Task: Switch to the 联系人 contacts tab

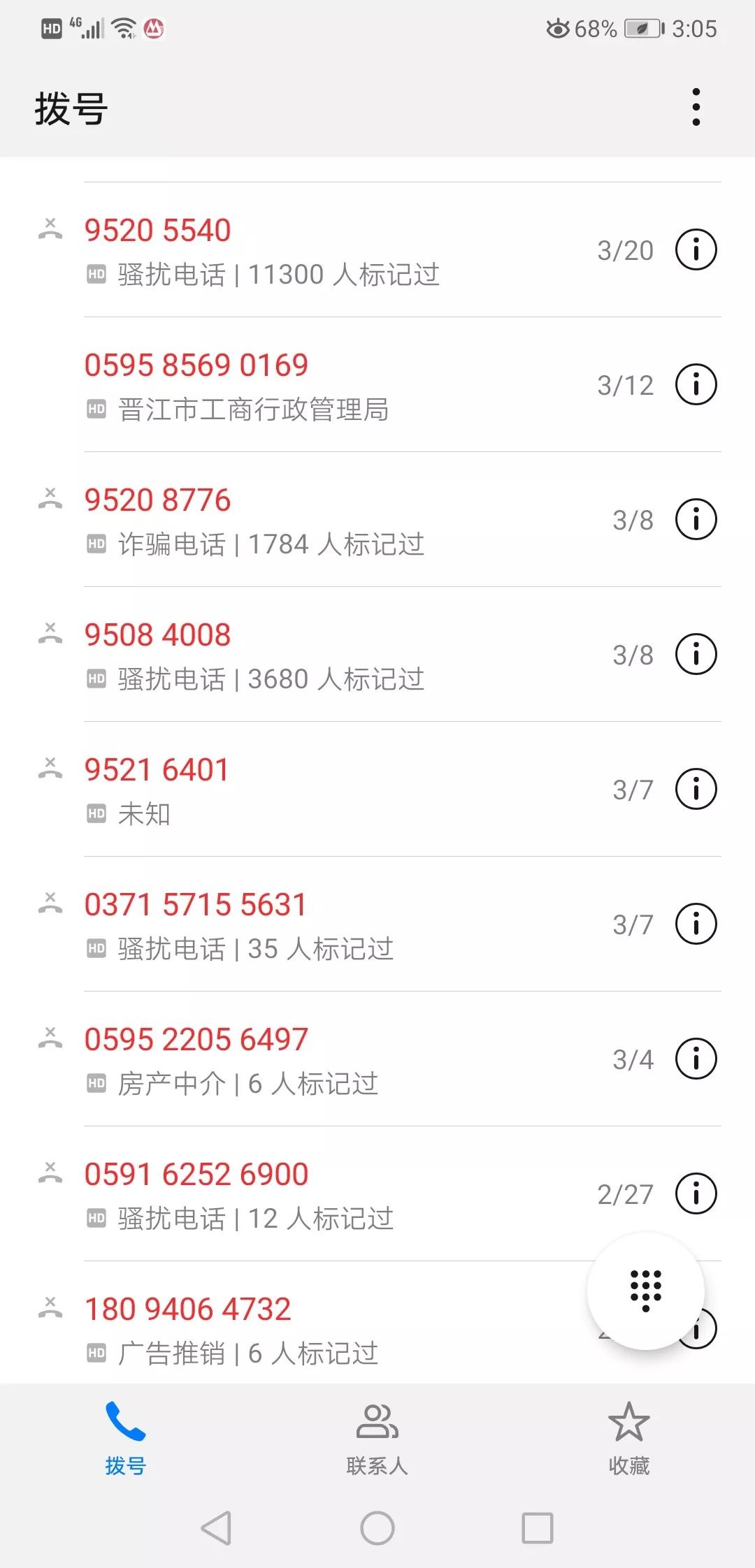Action: tap(377, 1437)
